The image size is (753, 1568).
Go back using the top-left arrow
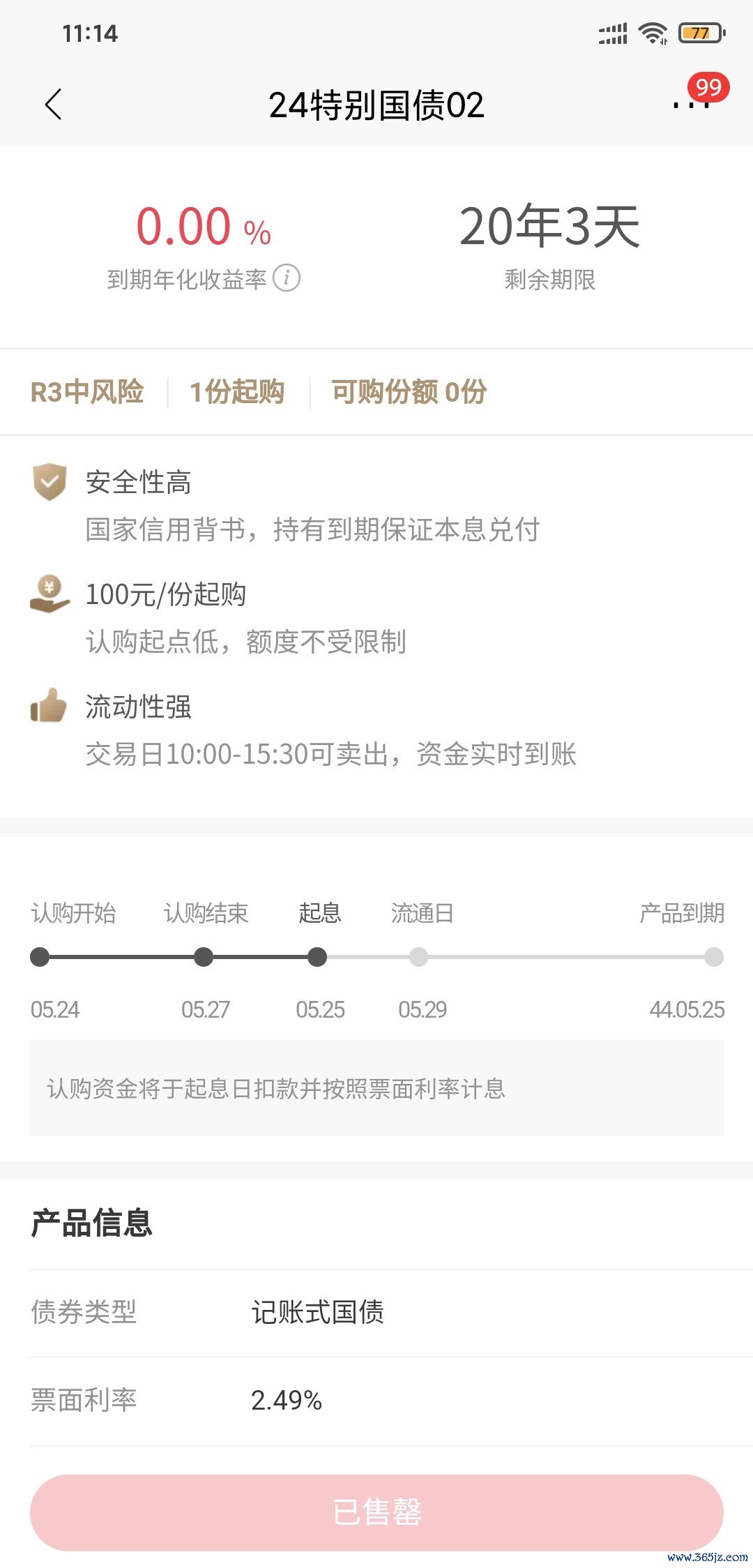click(53, 105)
